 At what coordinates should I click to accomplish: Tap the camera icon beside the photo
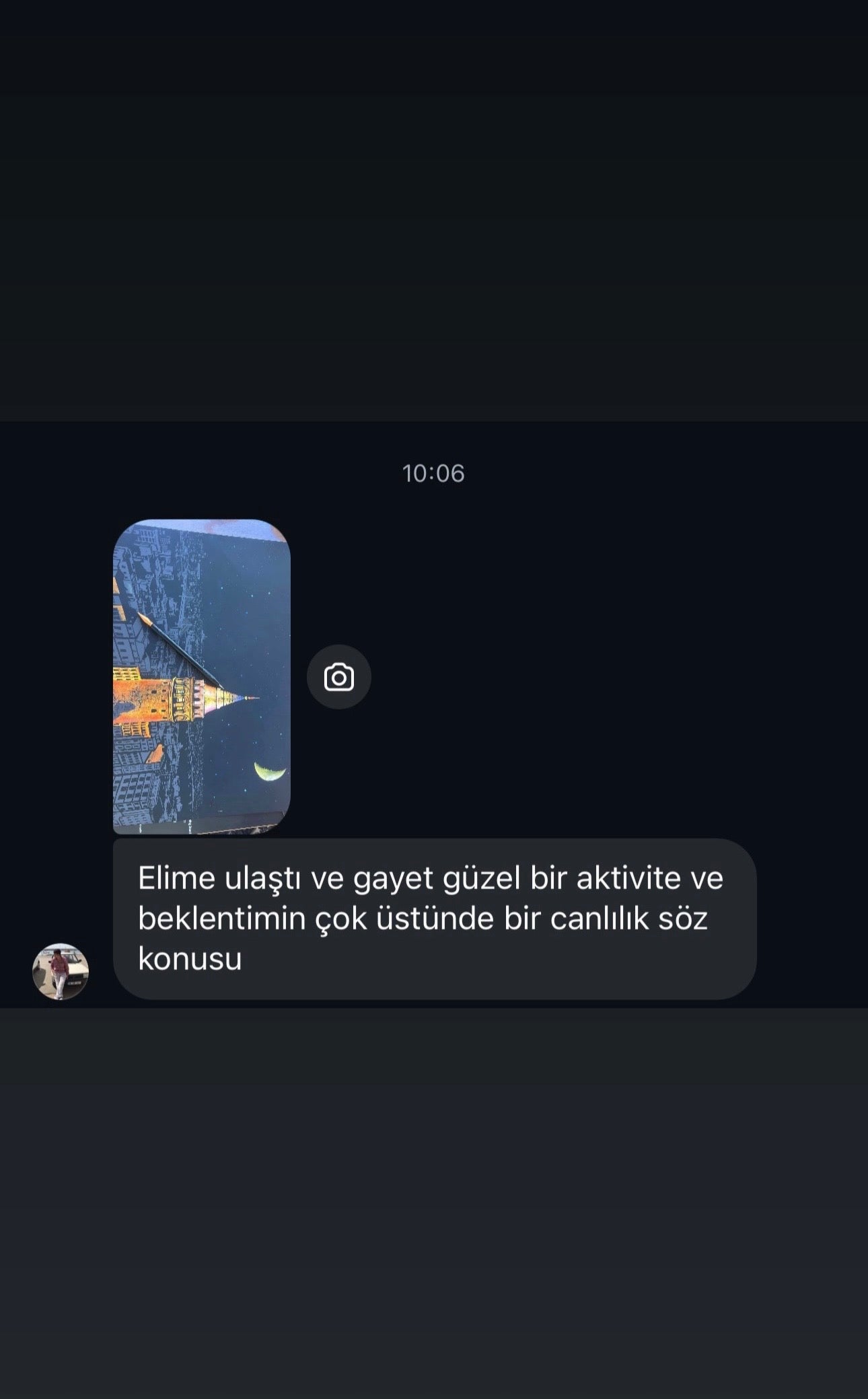click(338, 677)
